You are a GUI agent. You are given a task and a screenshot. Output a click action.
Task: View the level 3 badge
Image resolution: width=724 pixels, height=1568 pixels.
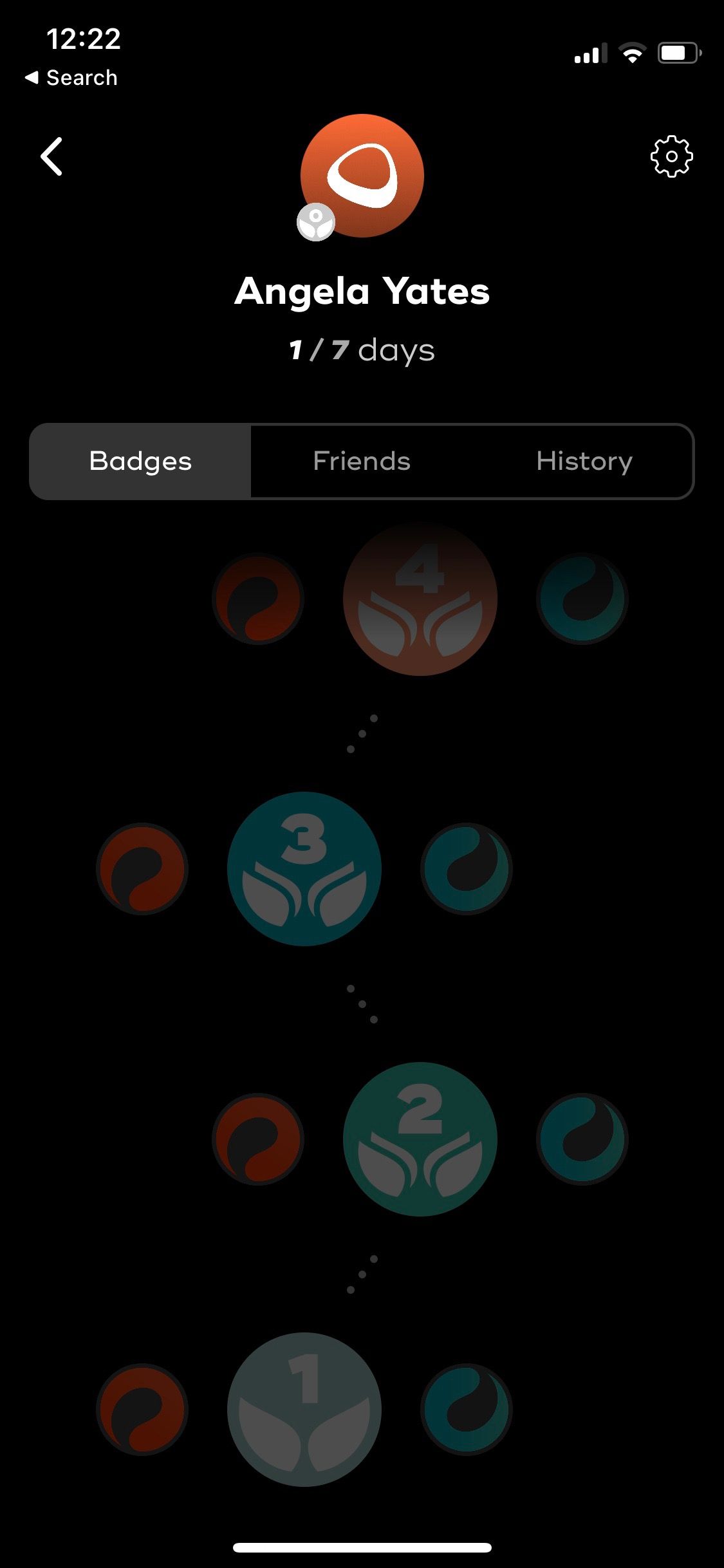pos(304,869)
